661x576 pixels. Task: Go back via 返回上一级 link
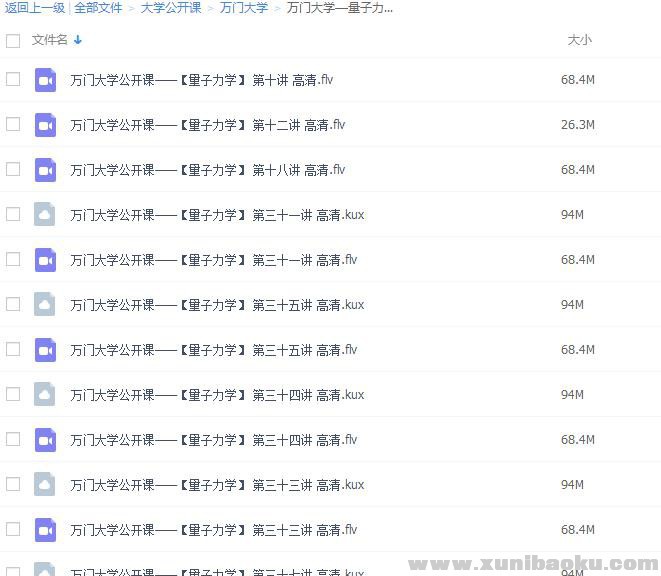(x=34, y=8)
